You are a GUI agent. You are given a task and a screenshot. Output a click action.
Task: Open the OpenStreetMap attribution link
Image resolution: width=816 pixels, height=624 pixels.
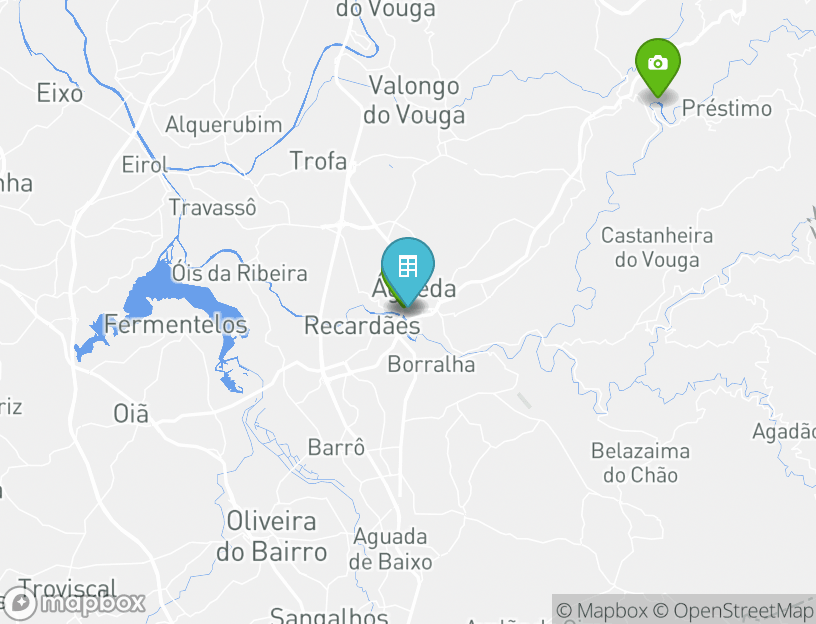734,610
